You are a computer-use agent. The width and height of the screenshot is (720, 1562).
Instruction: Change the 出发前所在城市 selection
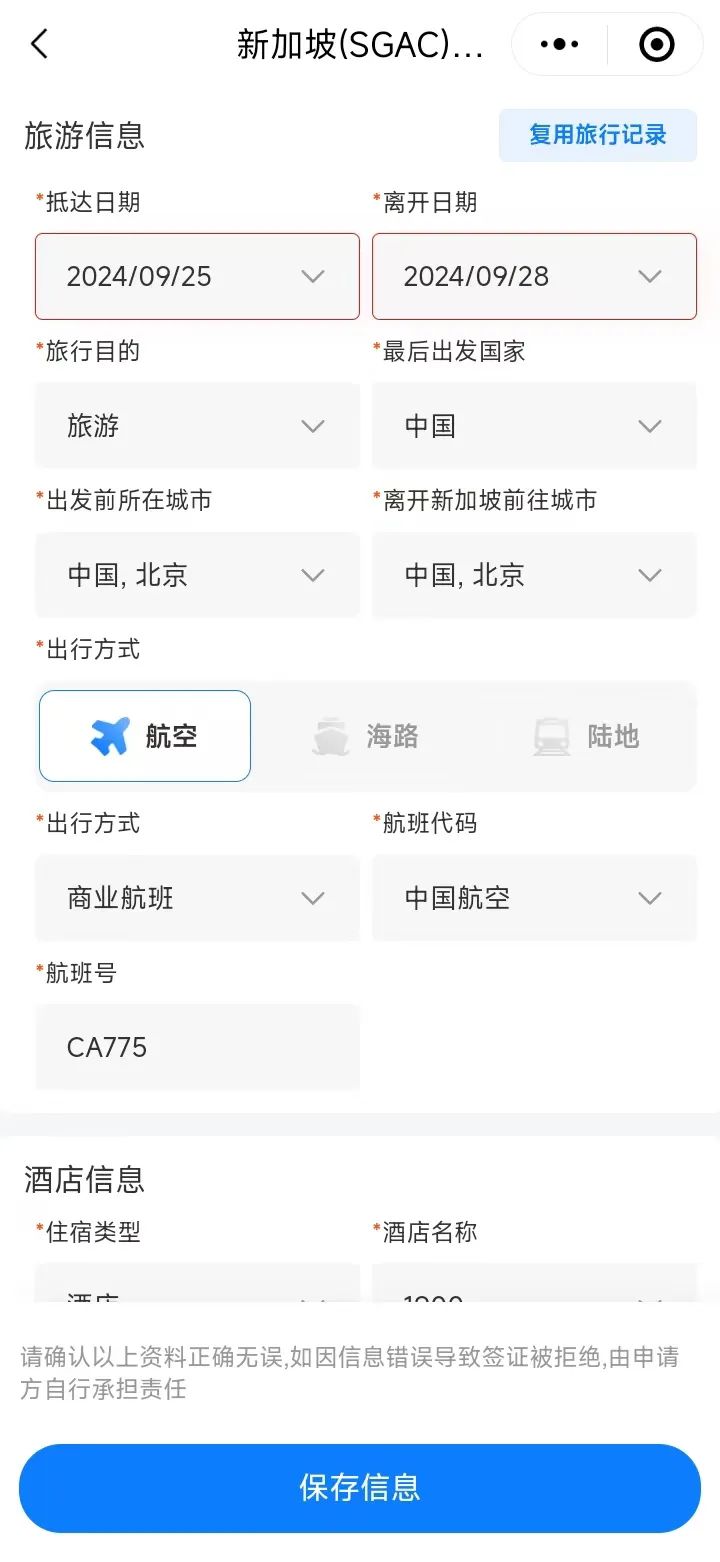197,575
